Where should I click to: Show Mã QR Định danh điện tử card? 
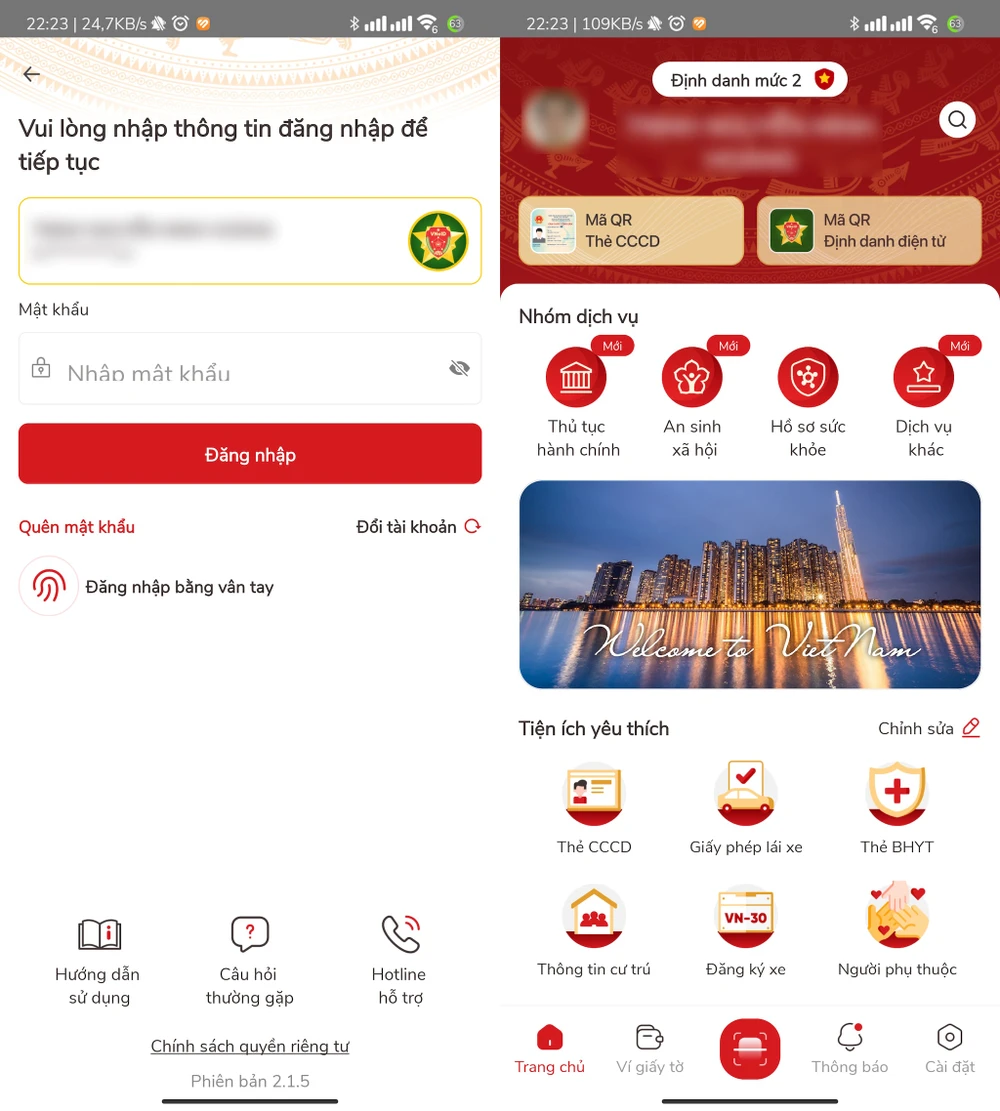[869, 231]
